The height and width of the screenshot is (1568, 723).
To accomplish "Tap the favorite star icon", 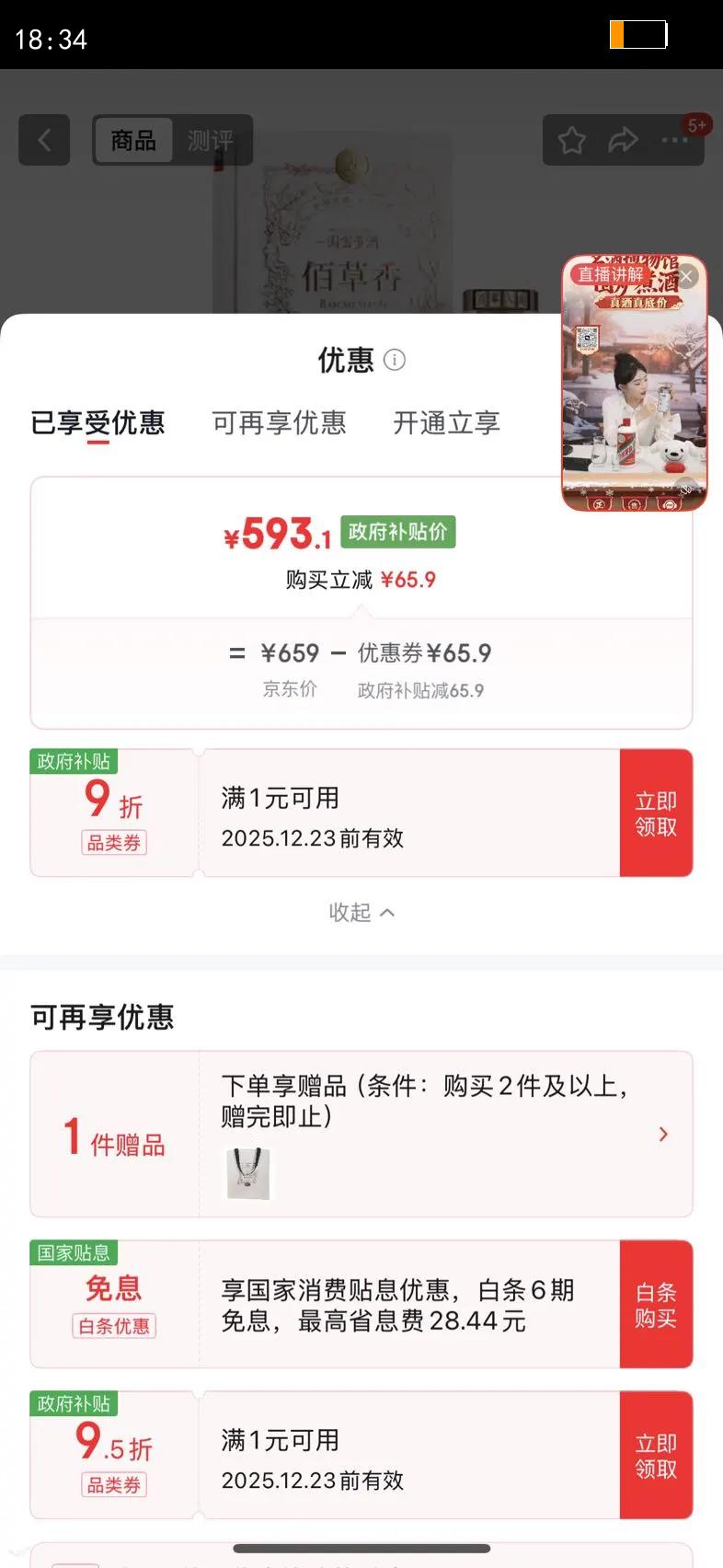I will coord(572,140).
